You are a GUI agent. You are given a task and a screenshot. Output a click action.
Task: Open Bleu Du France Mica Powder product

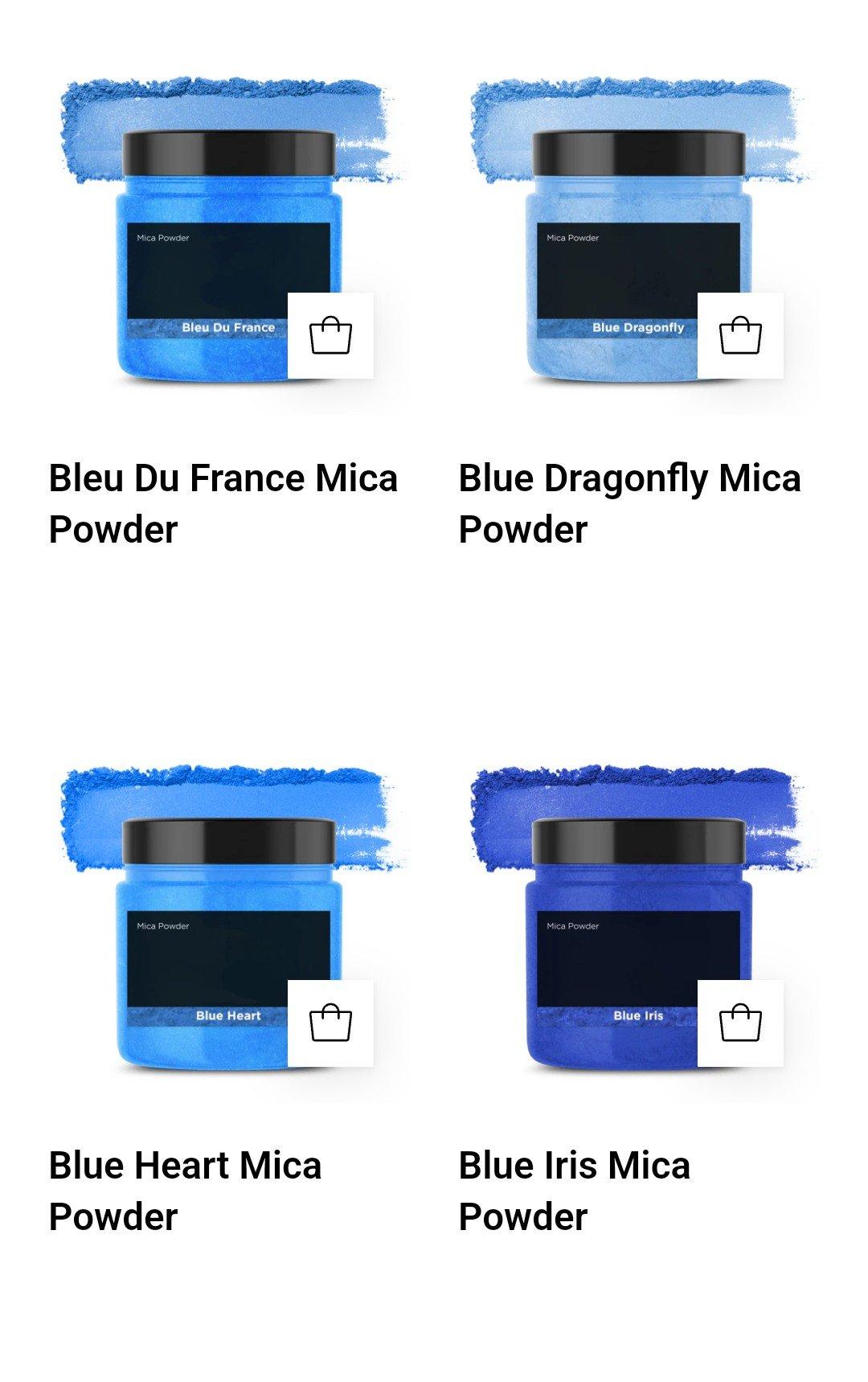223,503
